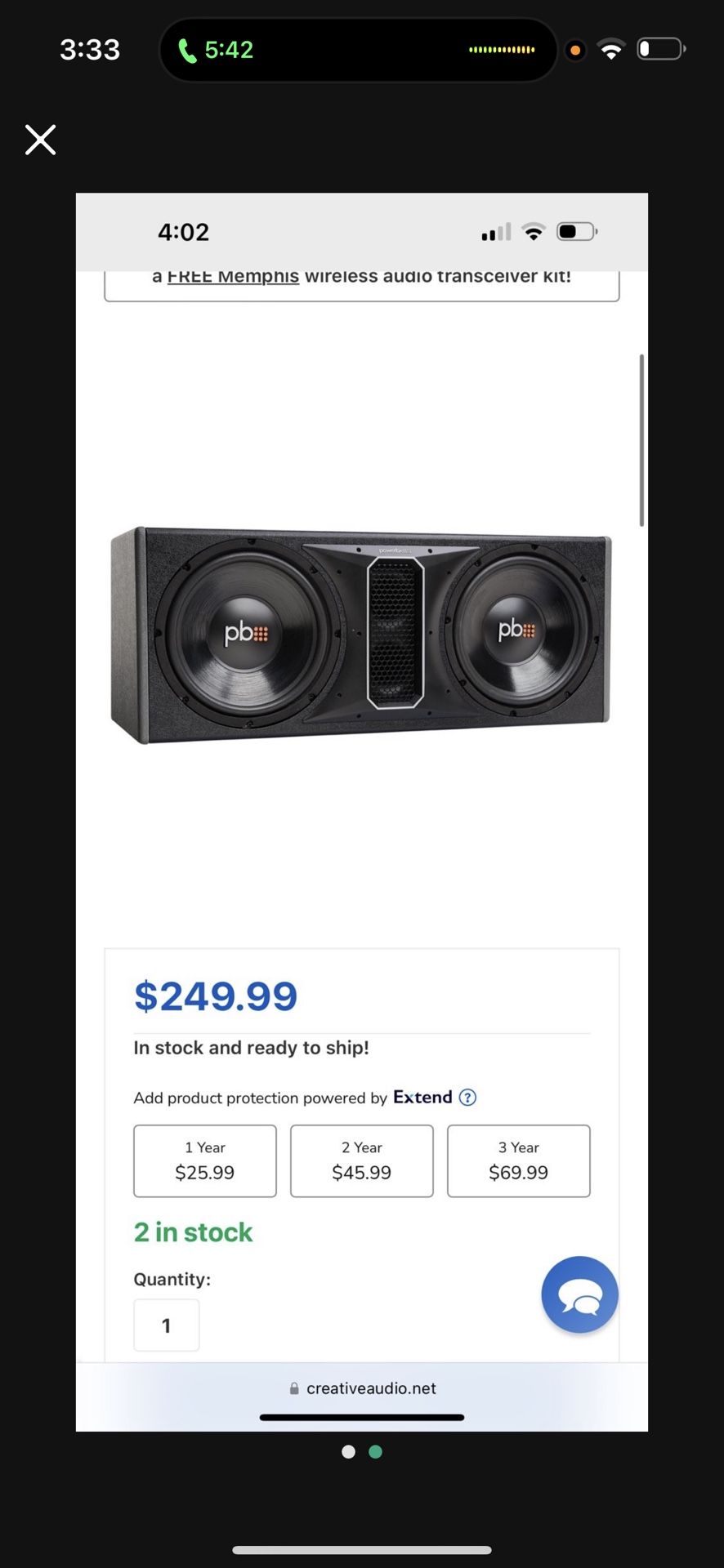Jump to the first image page dot
This screenshot has width=724, height=1568.
348,1451
